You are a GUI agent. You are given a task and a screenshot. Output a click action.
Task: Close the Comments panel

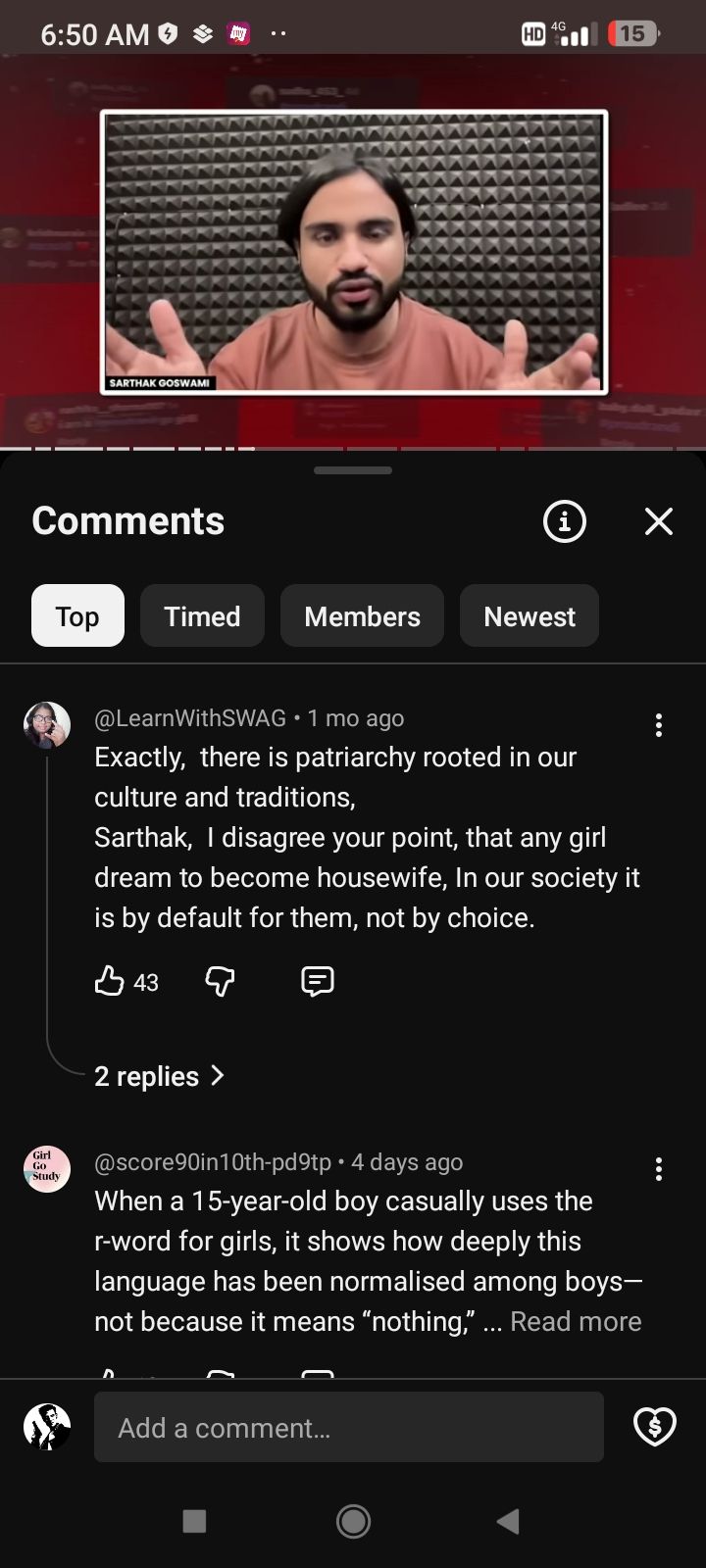pos(659,521)
